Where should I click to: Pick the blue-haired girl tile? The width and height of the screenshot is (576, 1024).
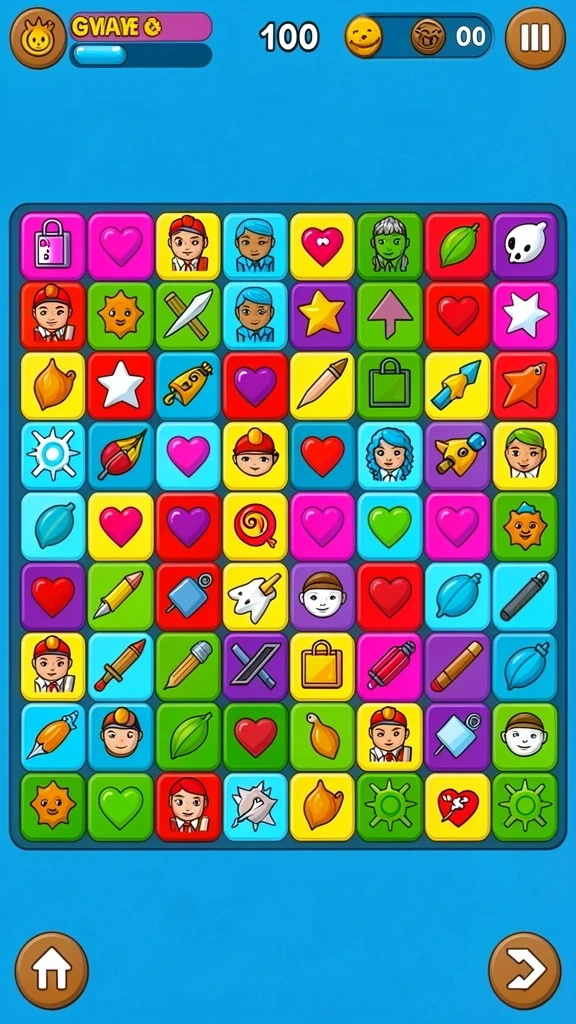pyautogui.click(x=390, y=455)
